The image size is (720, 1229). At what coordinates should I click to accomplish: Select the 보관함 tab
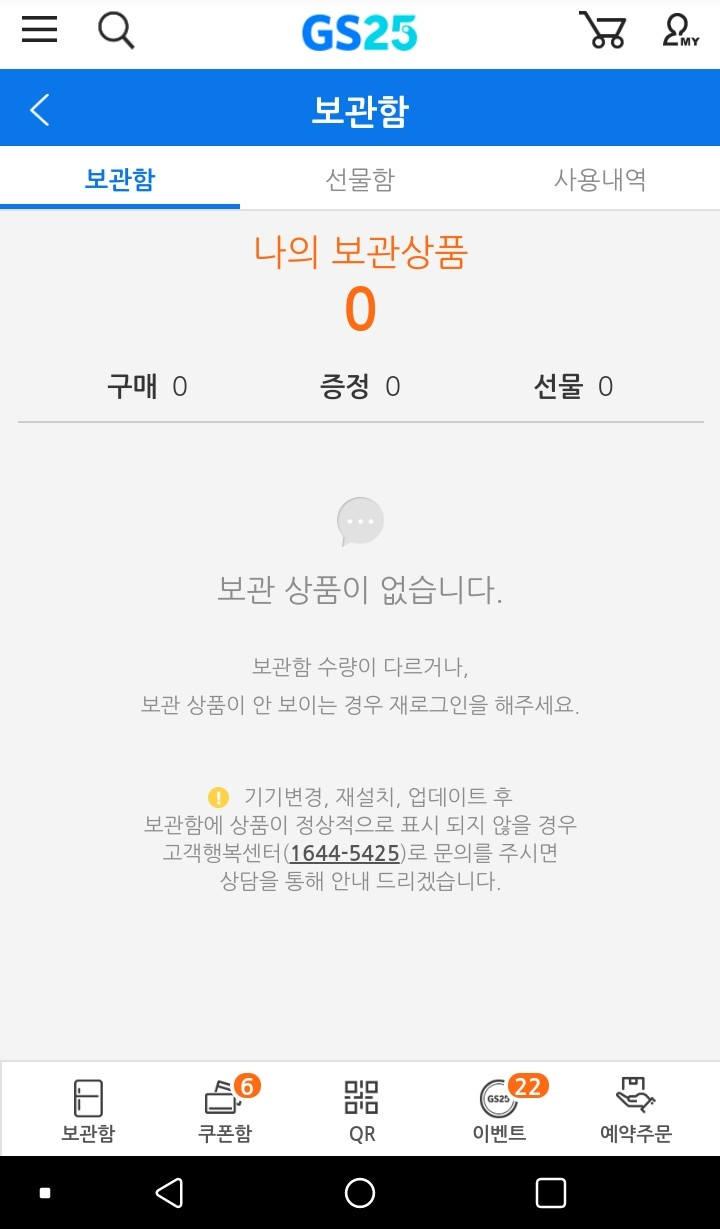tap(120, 180)
